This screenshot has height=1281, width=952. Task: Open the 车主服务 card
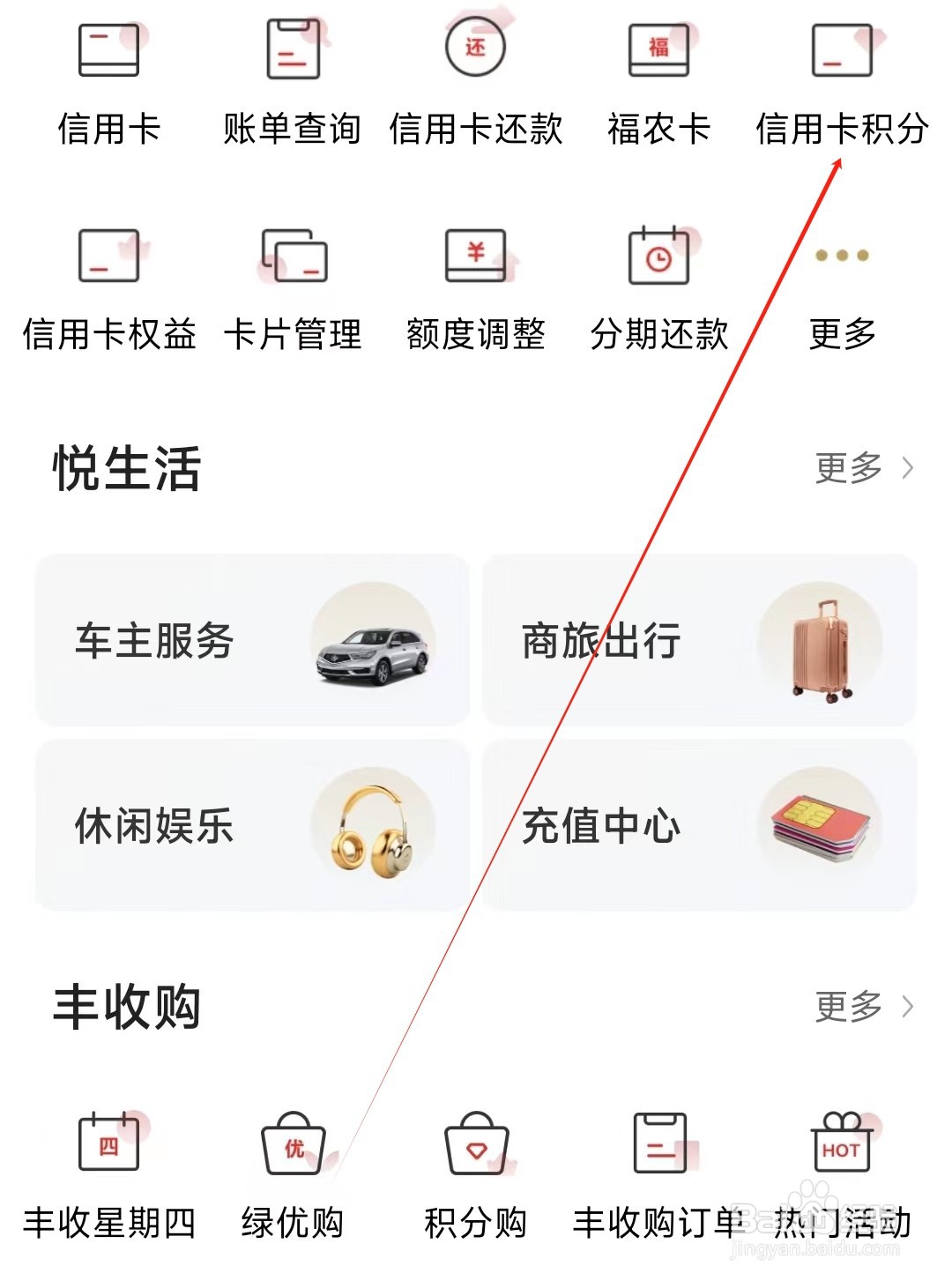252,640
